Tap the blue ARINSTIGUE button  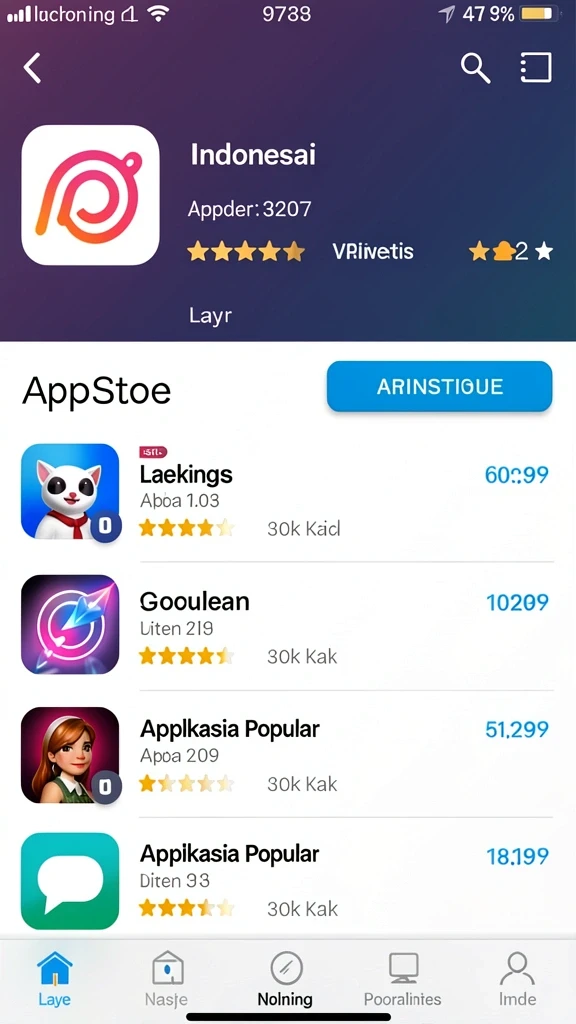pos(440,387)
